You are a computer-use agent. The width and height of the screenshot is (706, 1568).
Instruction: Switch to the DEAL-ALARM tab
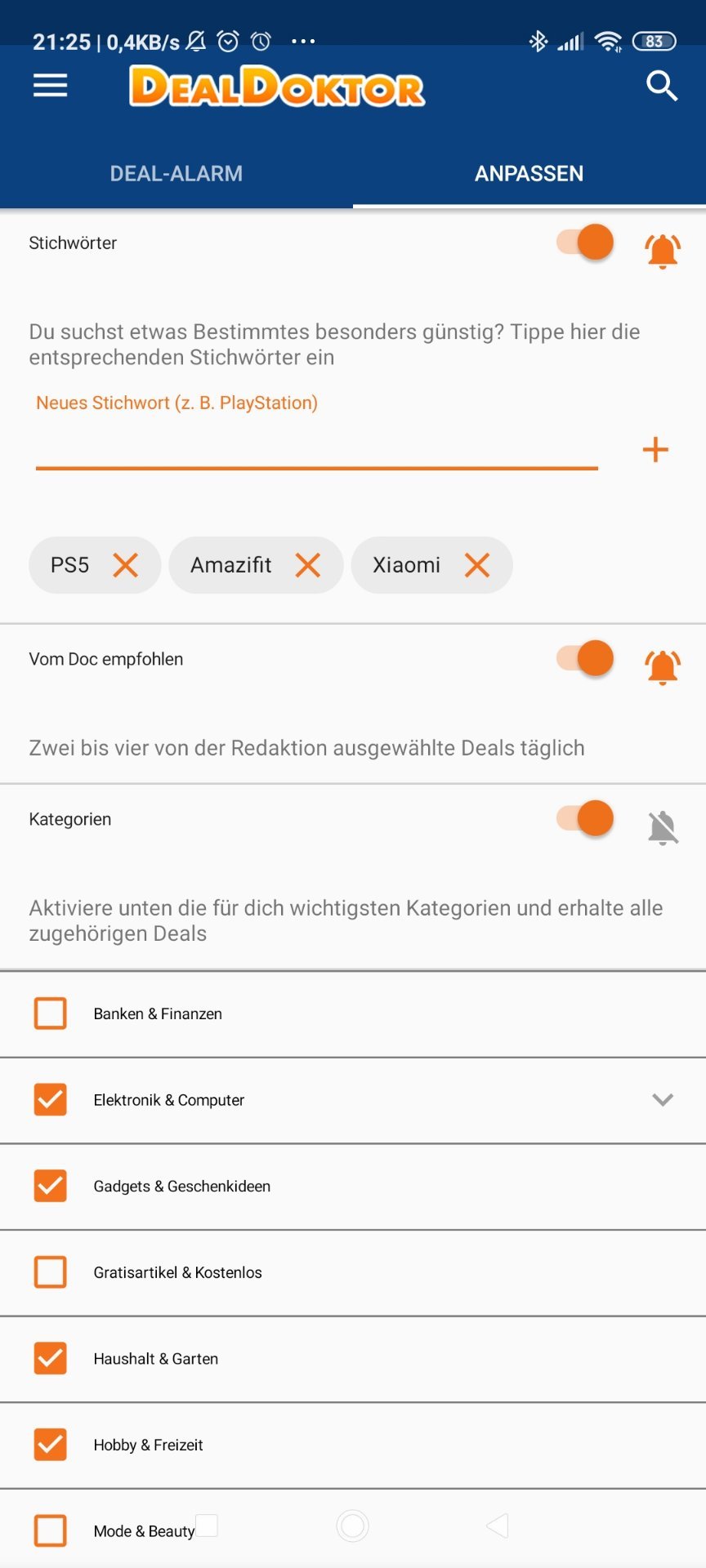tap(176, 173)
